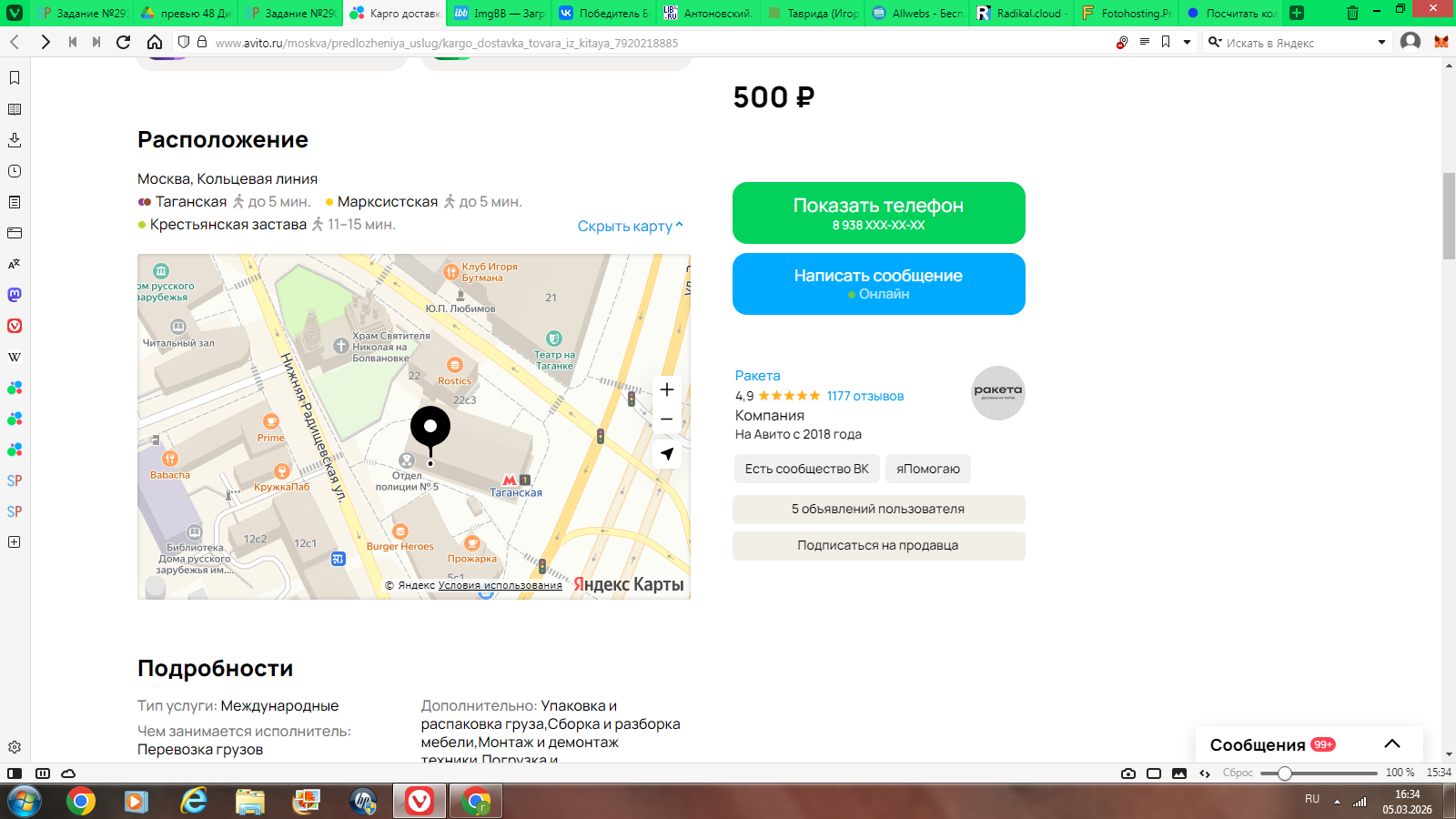Open the Условия использования map link
Screen dimensions: 1456x819
[500, 586]
